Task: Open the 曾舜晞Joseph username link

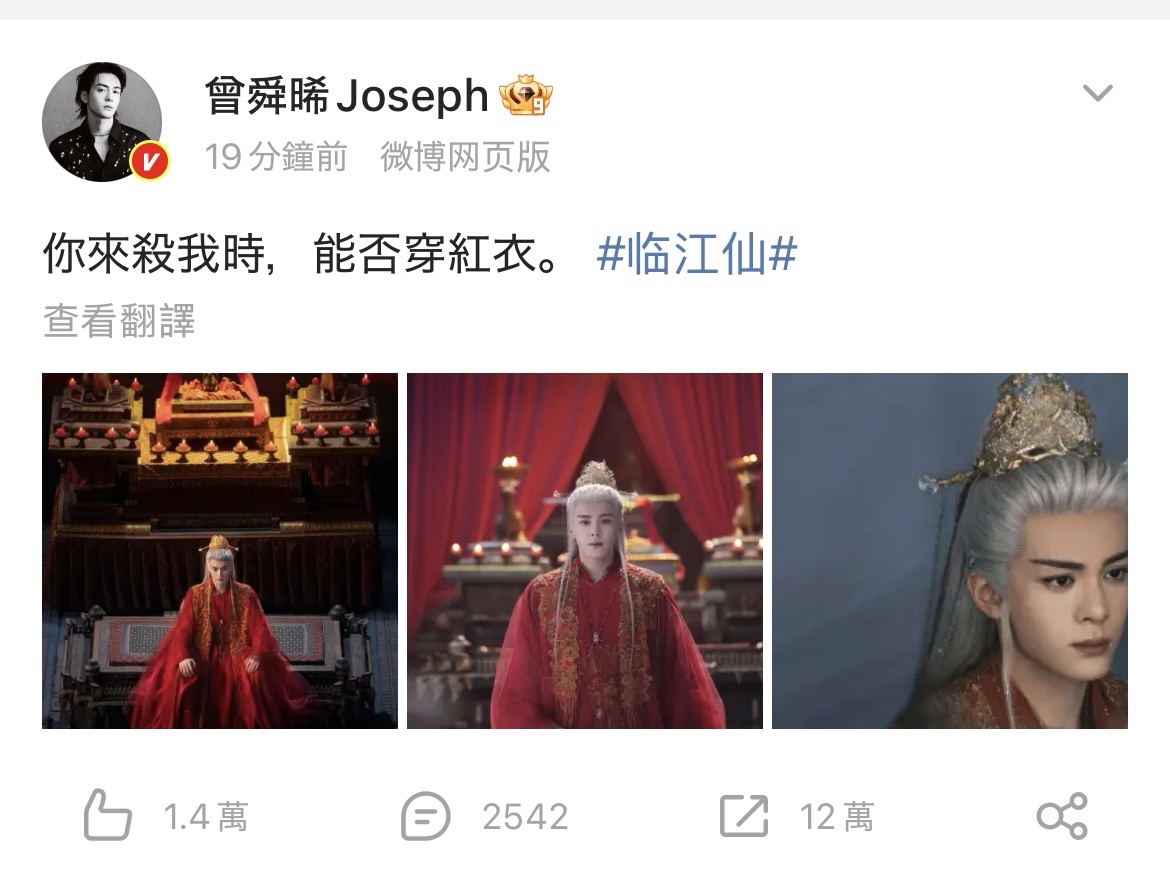Action: tap(346, 97)
